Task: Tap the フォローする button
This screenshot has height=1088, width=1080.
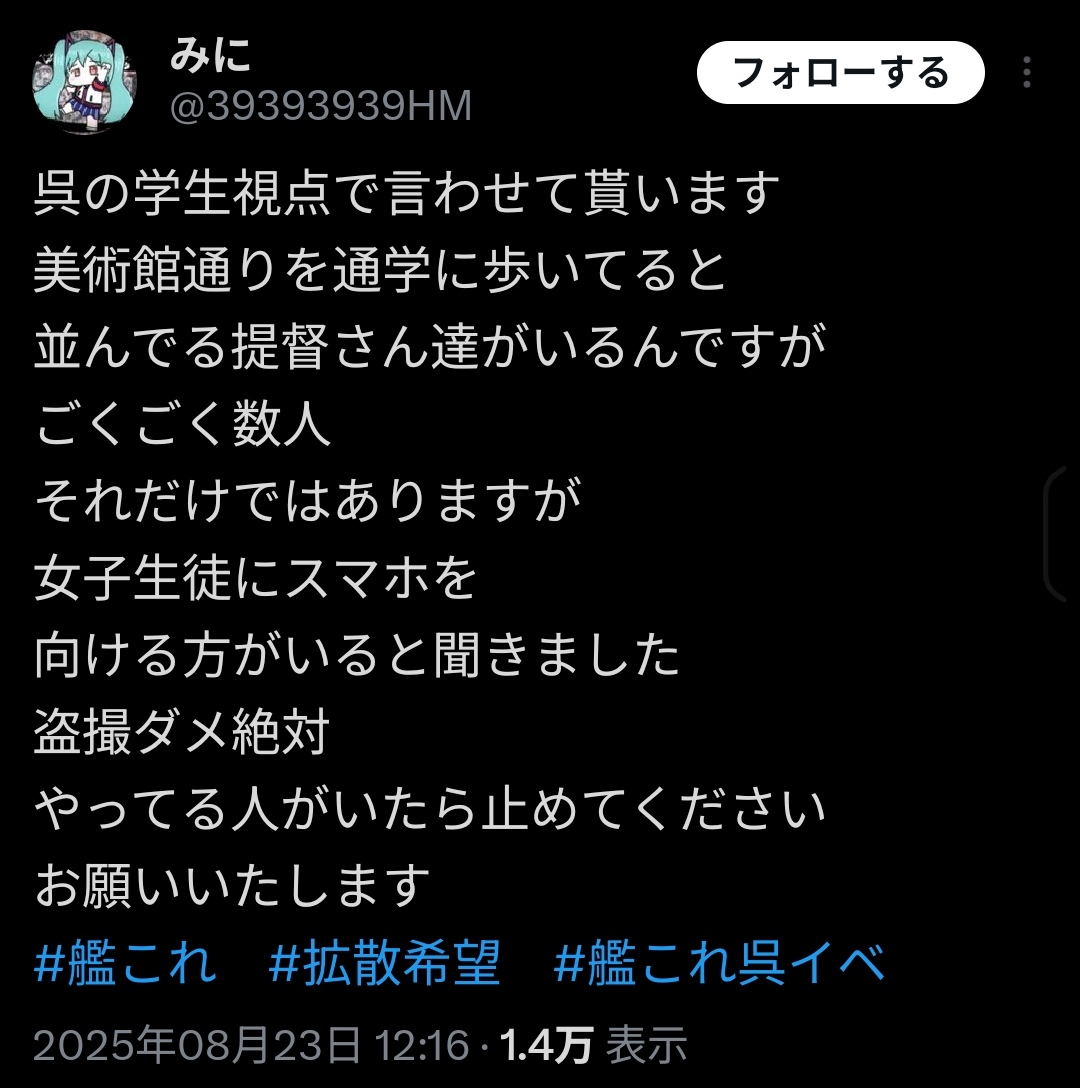Action: click(x=840, y=73)
